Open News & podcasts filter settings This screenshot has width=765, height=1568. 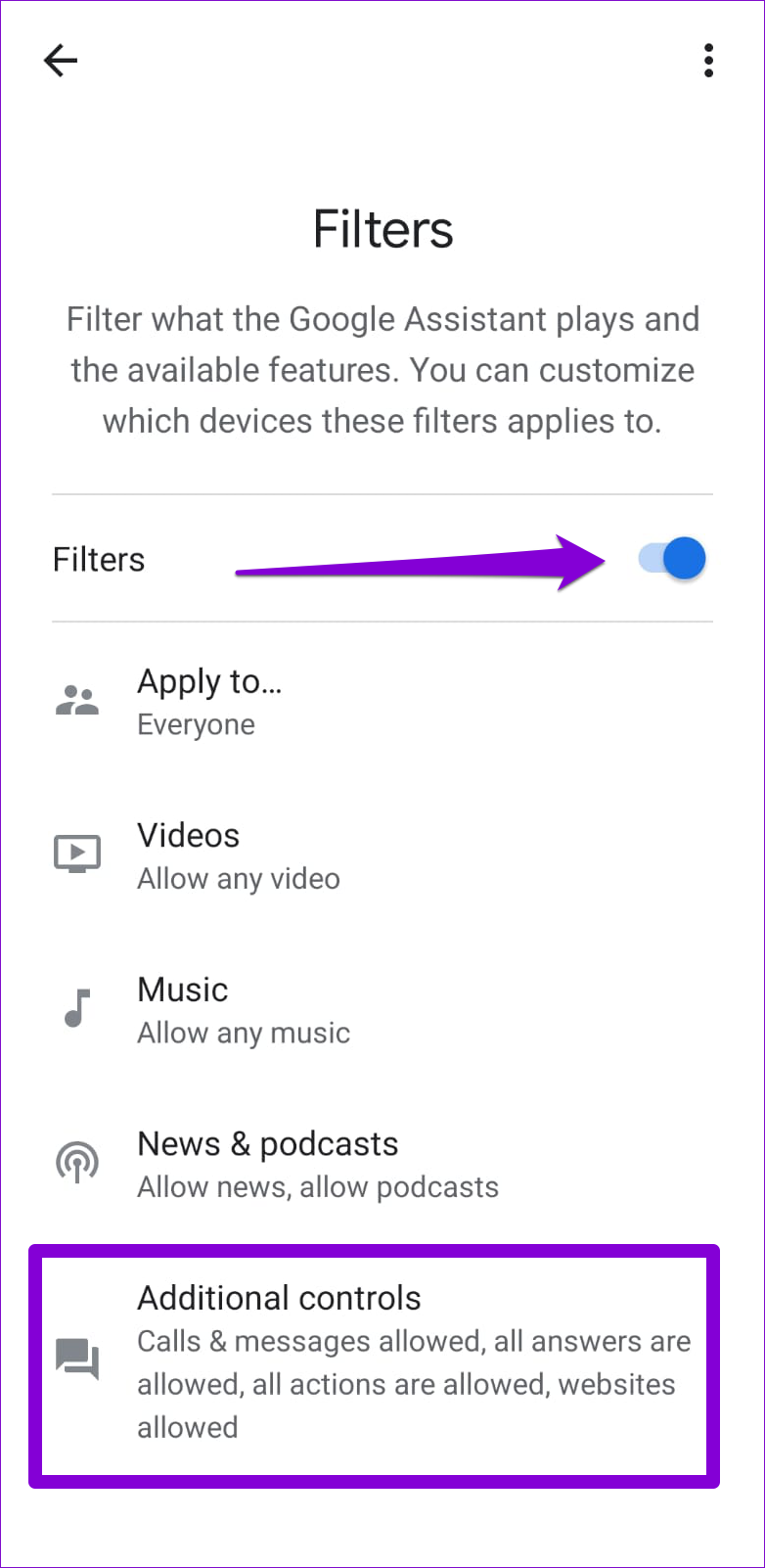tap(317, 1164)
